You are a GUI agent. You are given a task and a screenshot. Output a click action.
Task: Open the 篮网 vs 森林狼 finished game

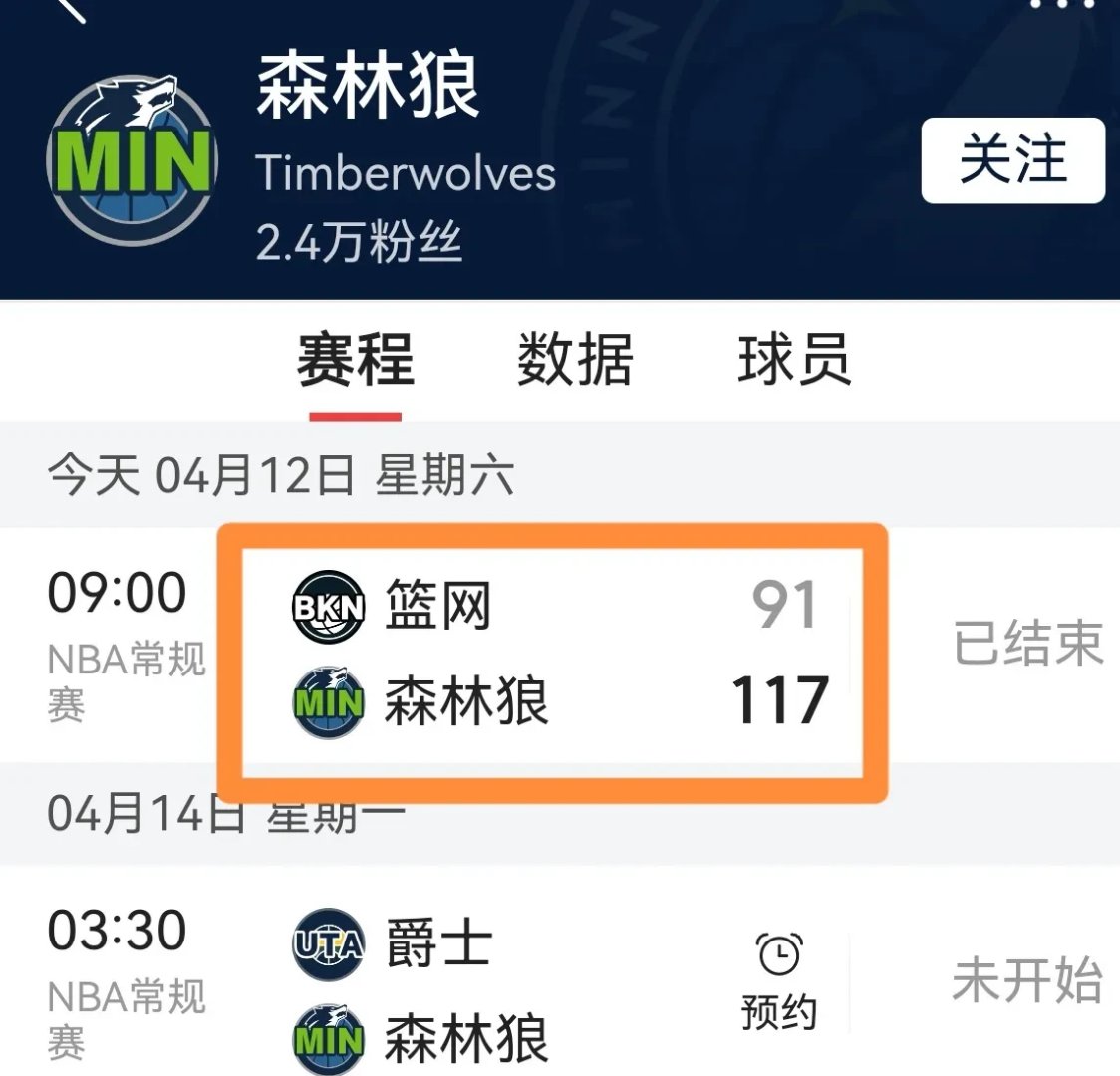click(x=558, y=653)
